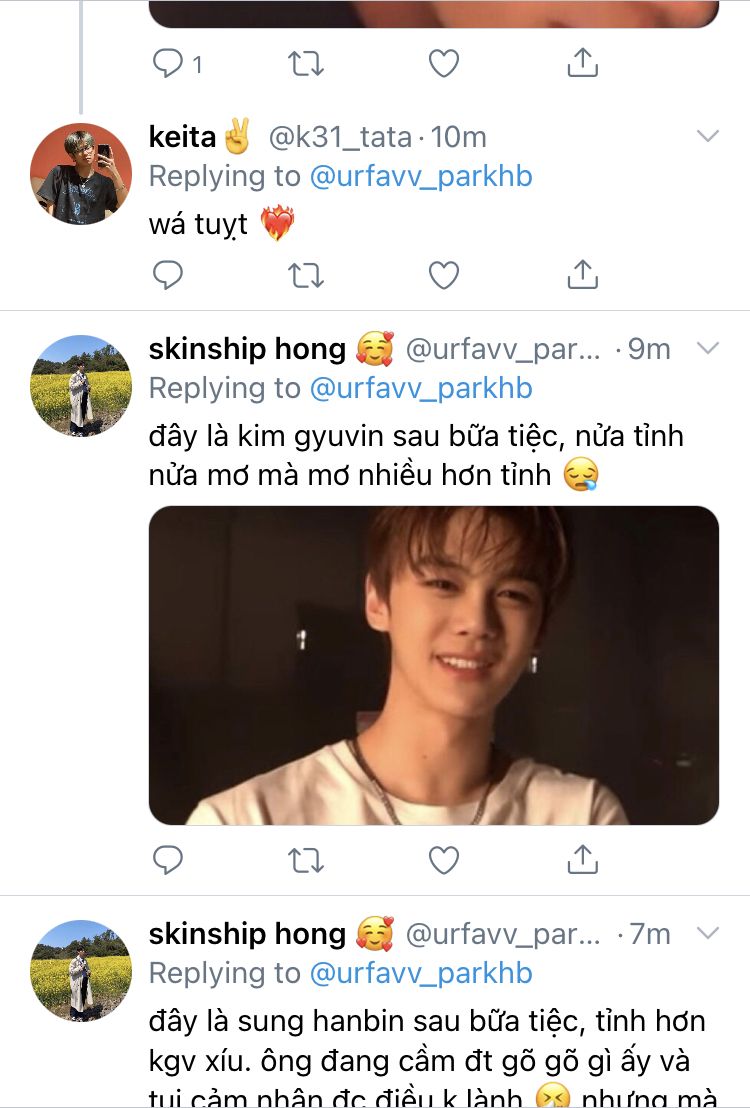Open @urfavv_parkhb link in the 7m tweet
The width and height of the screenshot is (750, 1108).
421,973
